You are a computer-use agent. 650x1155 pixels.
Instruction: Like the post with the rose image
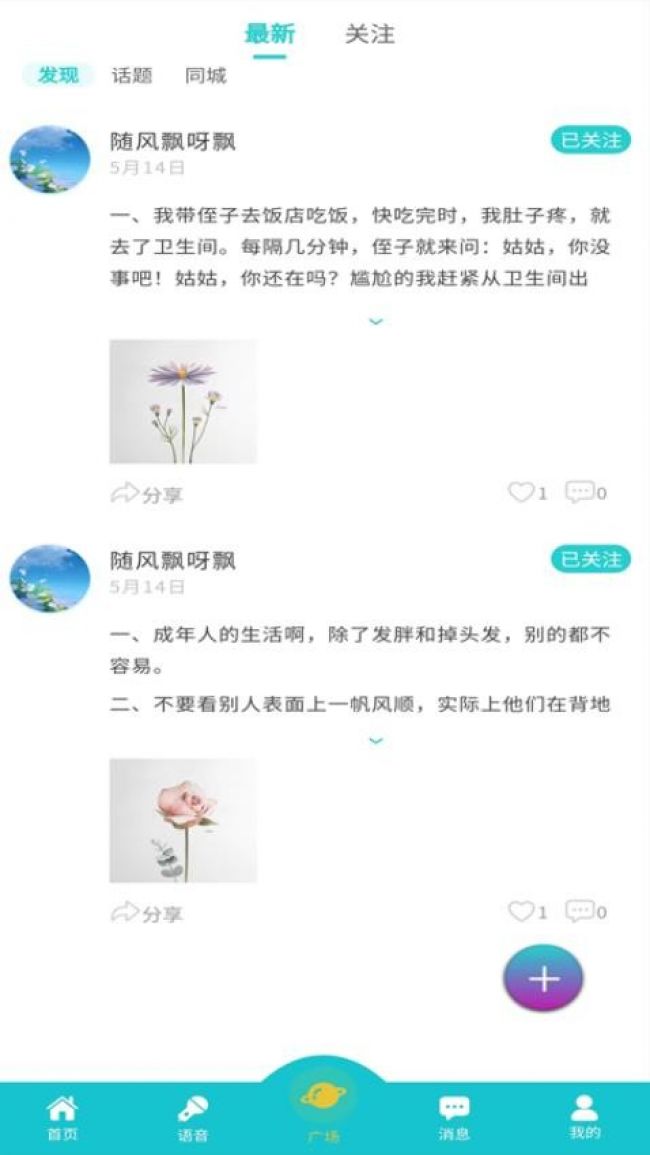pyautogui.click(x=526, y=911)
